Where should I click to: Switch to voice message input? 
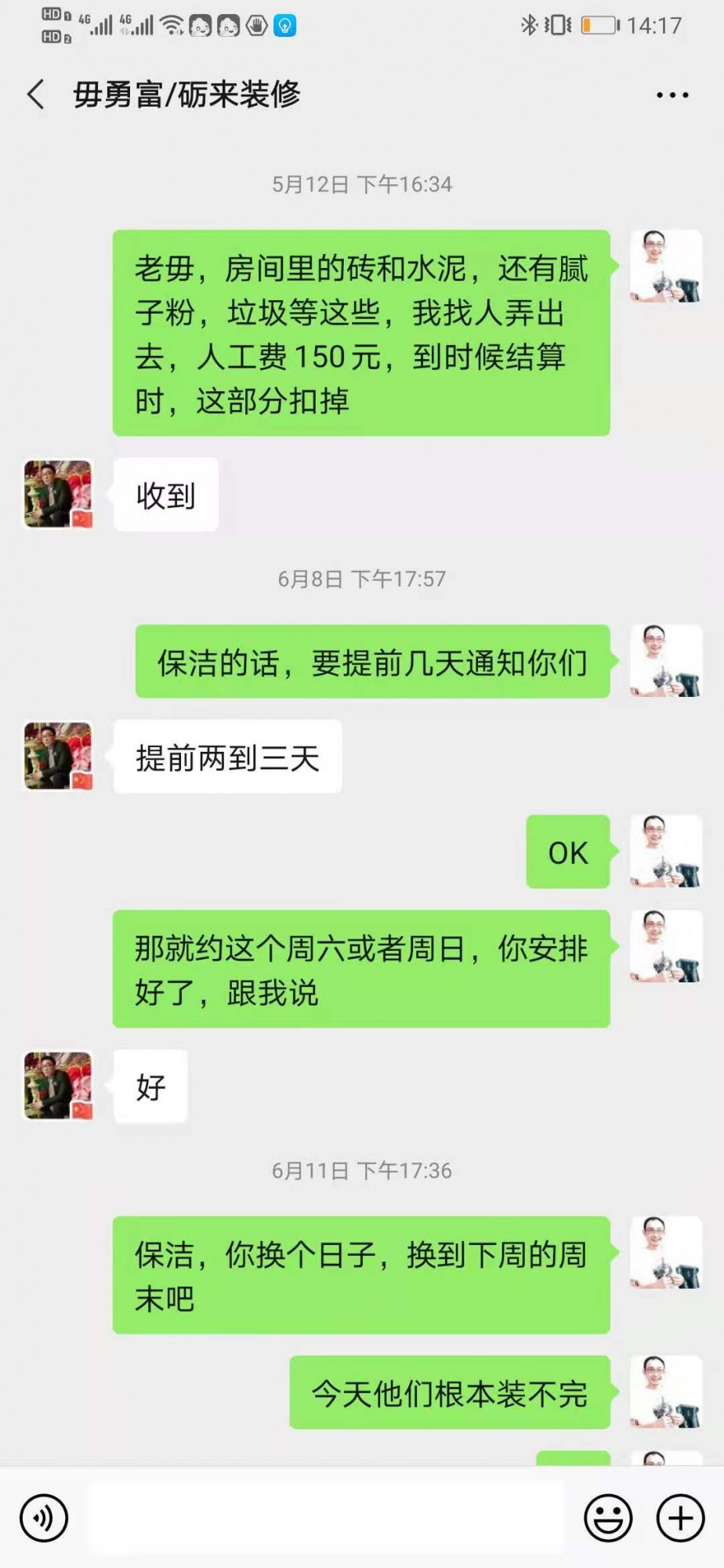tap(45, 1518)
